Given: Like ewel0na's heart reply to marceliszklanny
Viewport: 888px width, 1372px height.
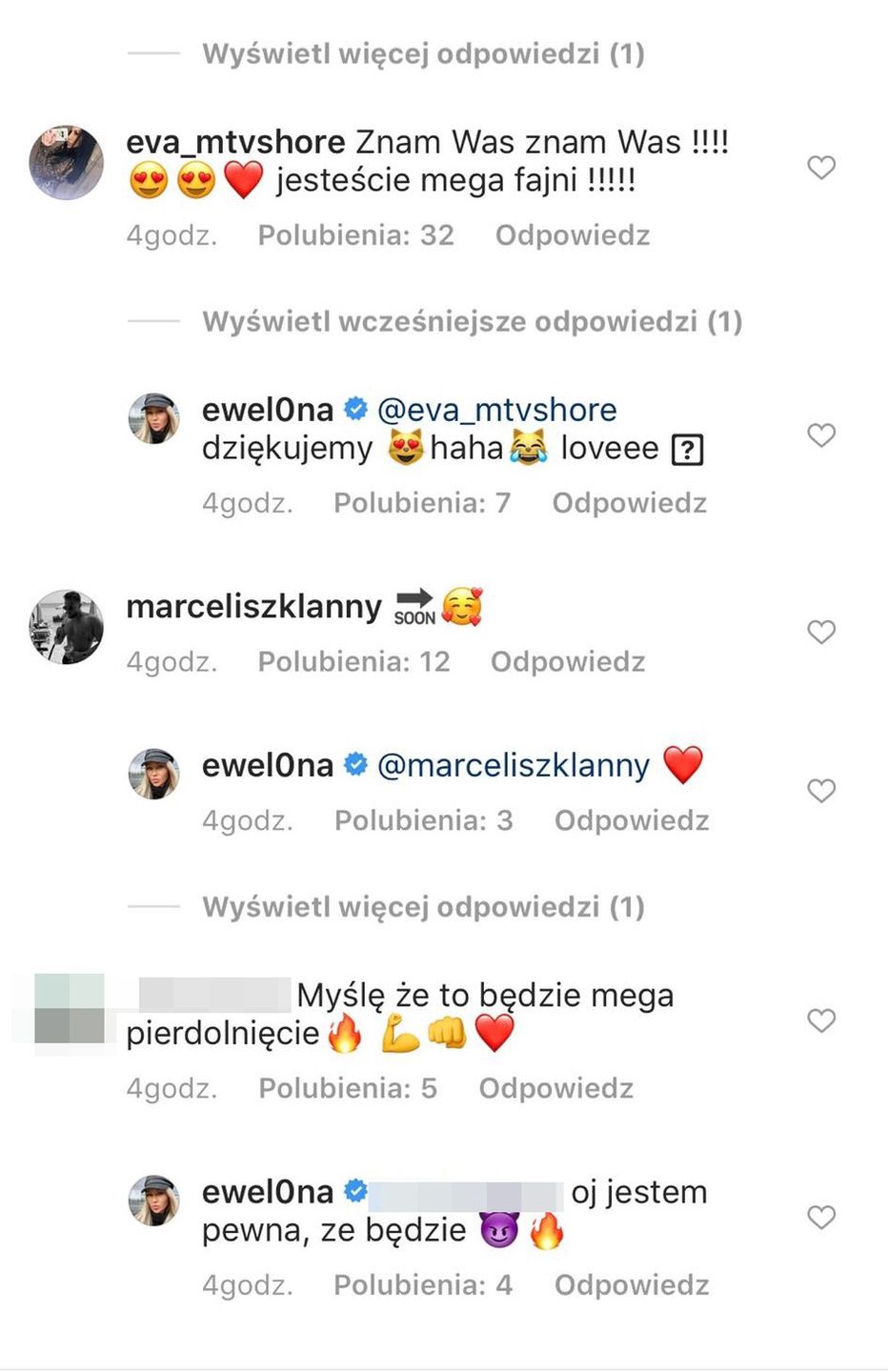Looking at the screenshot, I should pos(821,791).
